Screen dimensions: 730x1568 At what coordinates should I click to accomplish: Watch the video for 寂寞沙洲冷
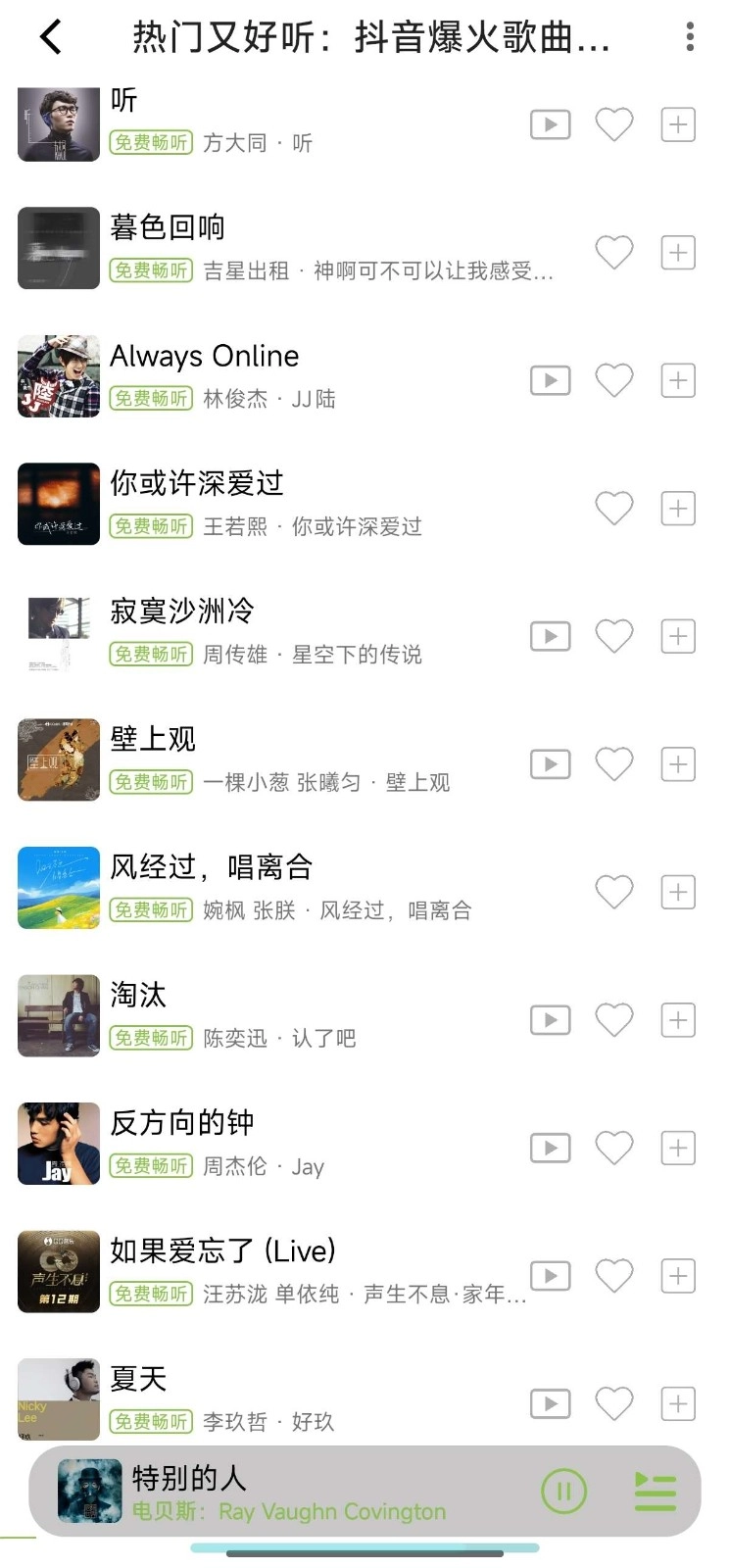550,637
